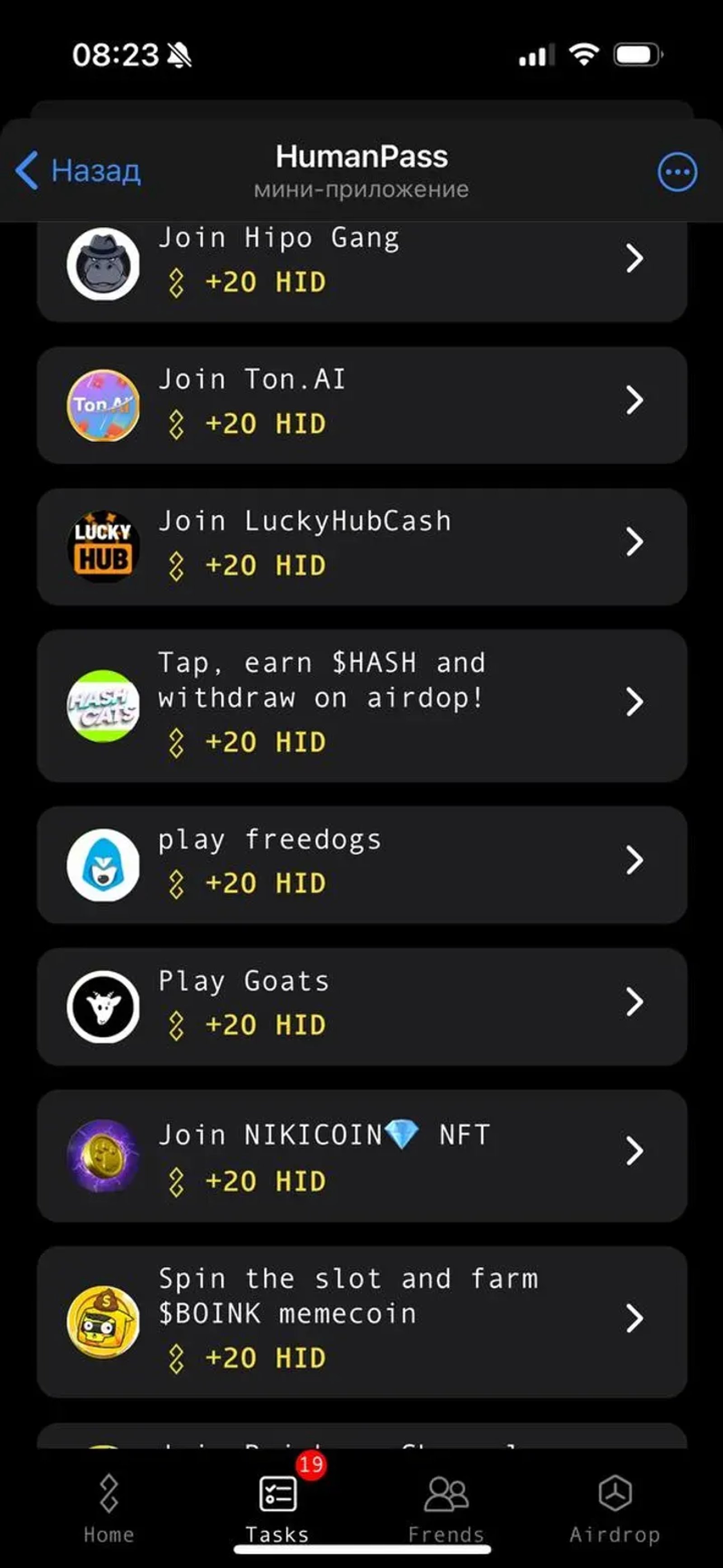This screenshot has height=1568, width=723.
Task: Select the Join Ton.AI task
Action: tap(362, 404)
